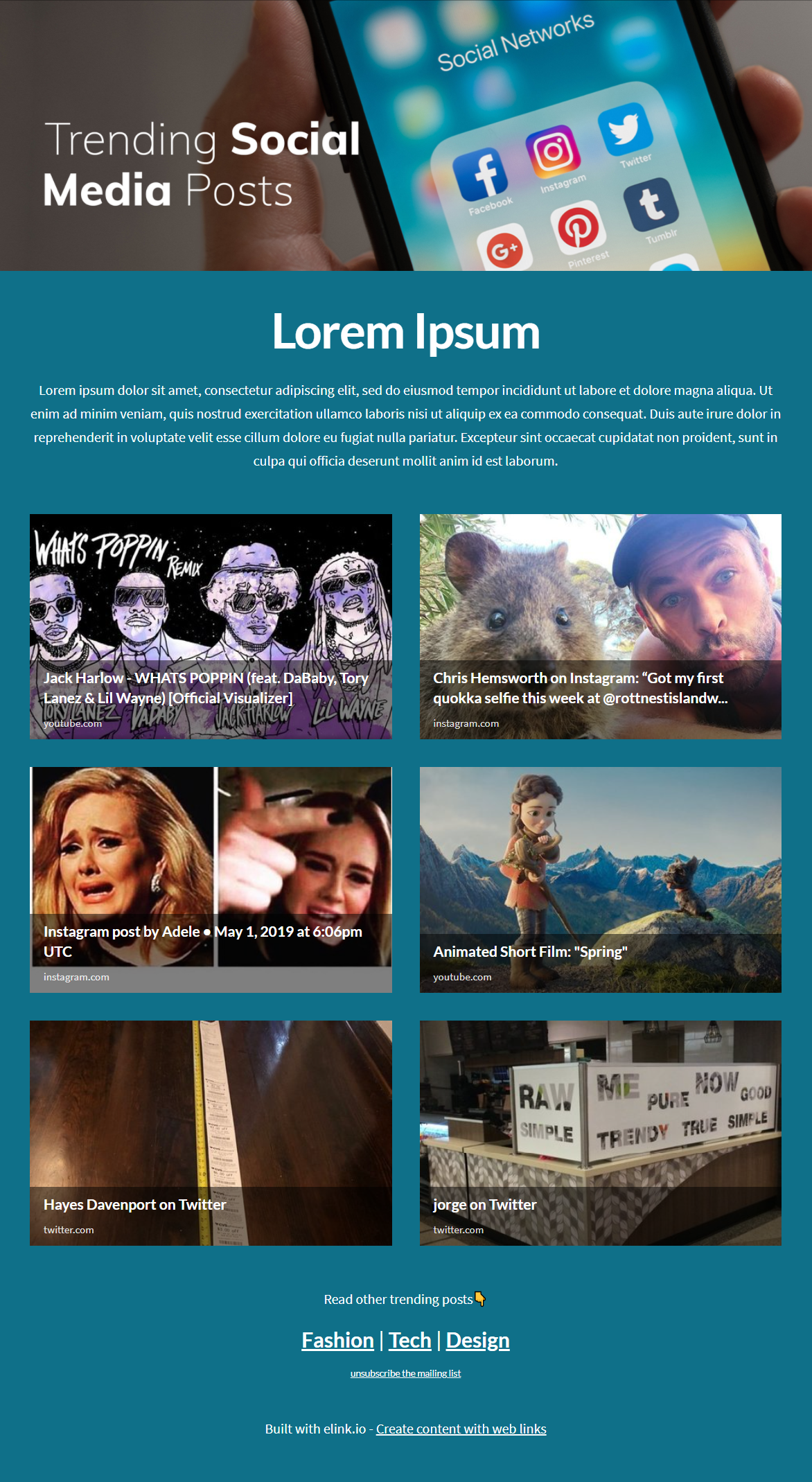Go to the Fashion link
The width and height of the screenshot is (812, 1482).
337,1341
